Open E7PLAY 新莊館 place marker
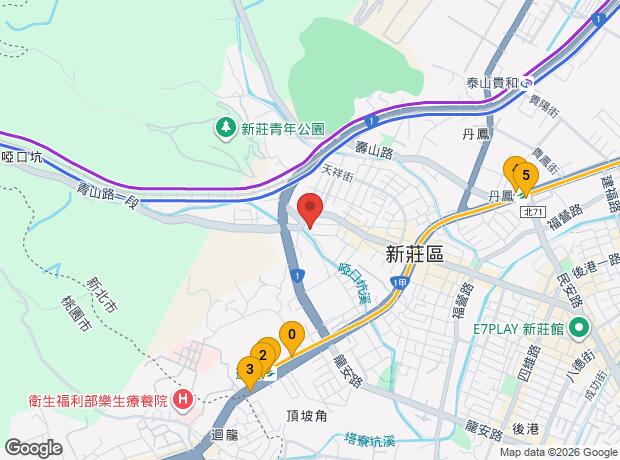This screenshot has width=620, height=460. pos(578,328)
